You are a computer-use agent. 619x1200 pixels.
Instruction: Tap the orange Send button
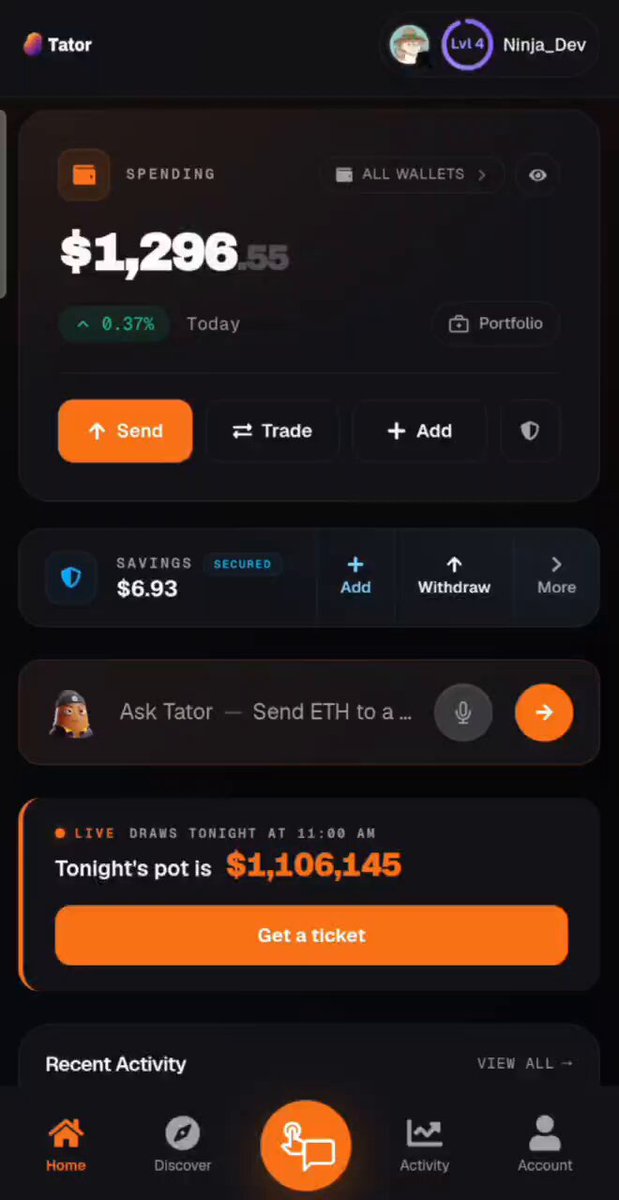pos(125,431)
